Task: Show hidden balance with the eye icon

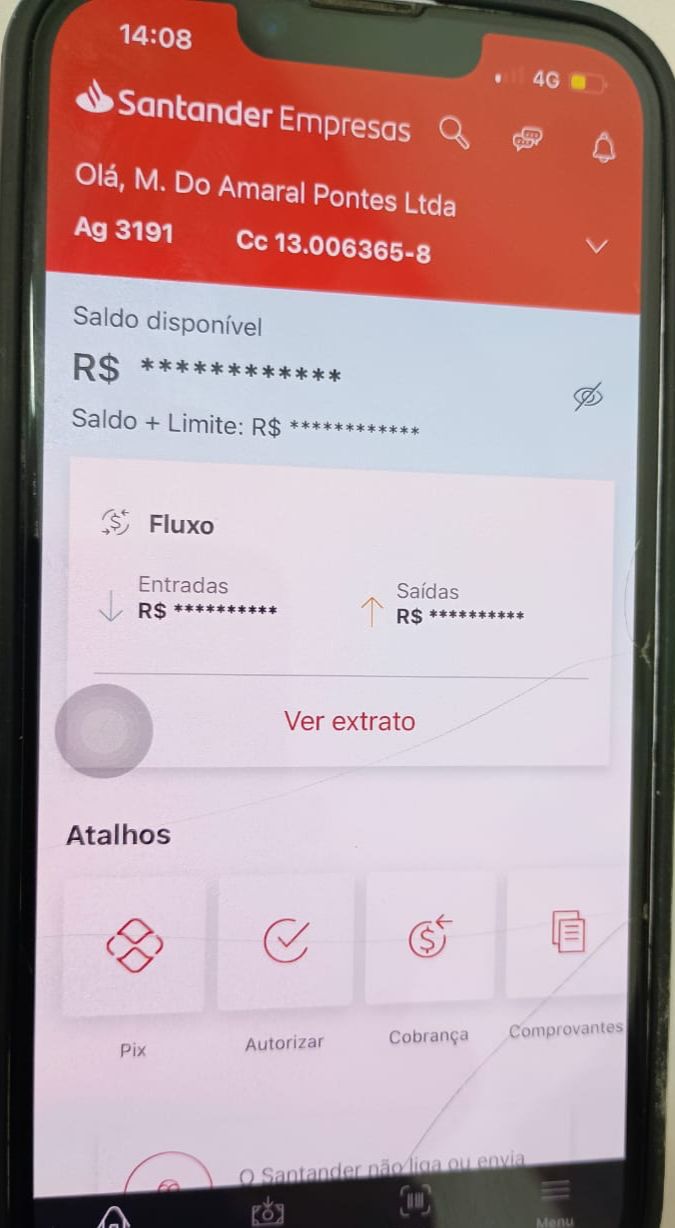Action: pyautogui.click(x=590, y=397)
